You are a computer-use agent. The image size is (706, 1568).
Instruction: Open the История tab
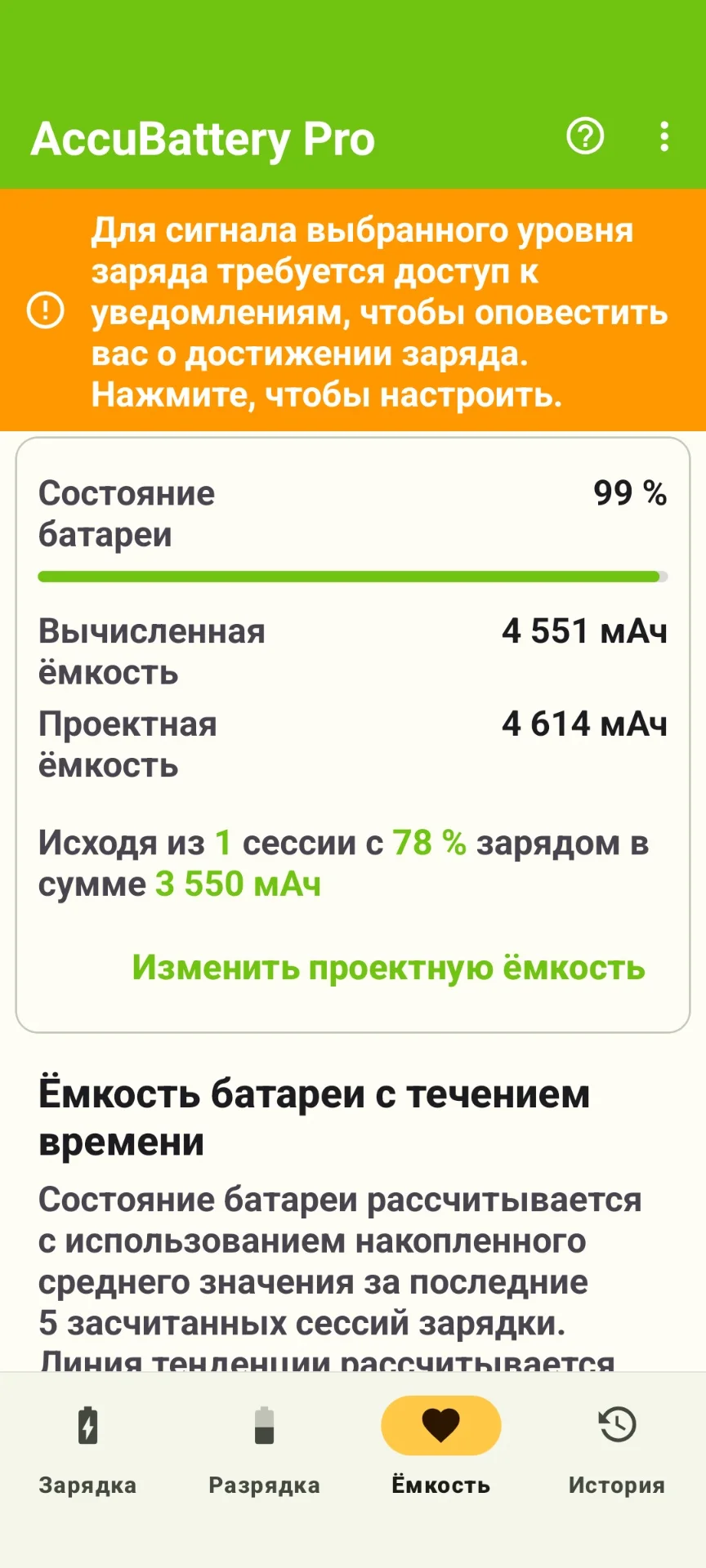tap(617, 1450)
